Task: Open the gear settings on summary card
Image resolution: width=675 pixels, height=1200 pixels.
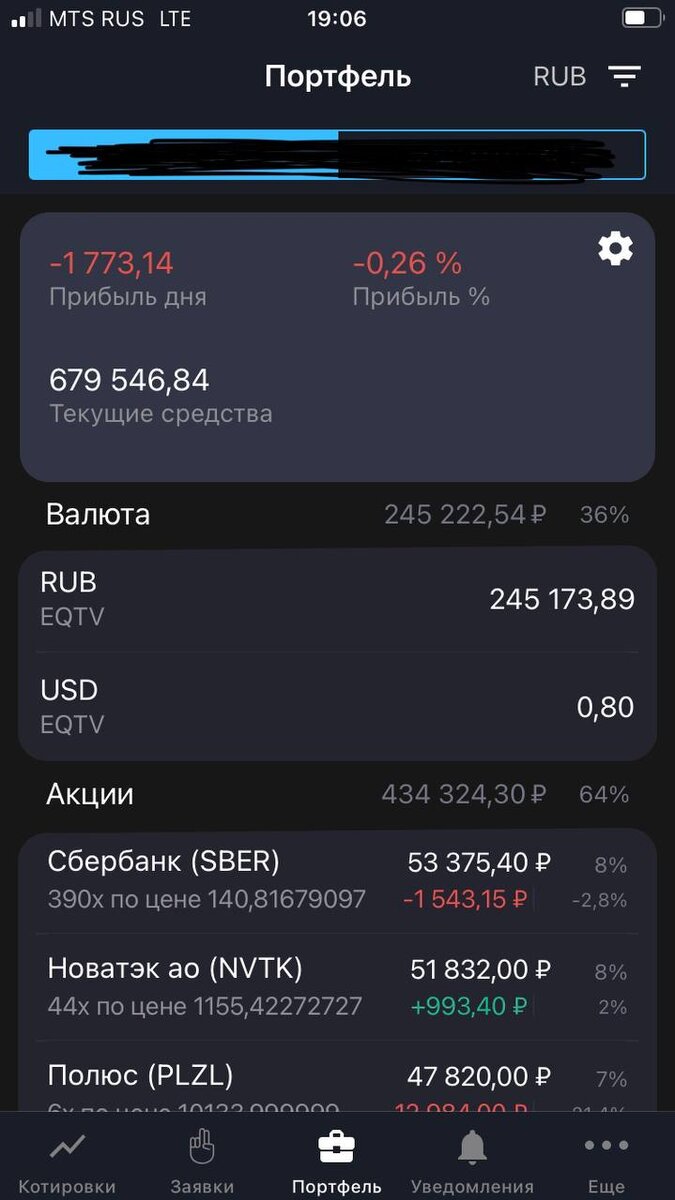Action: click(x=615, y=247)
